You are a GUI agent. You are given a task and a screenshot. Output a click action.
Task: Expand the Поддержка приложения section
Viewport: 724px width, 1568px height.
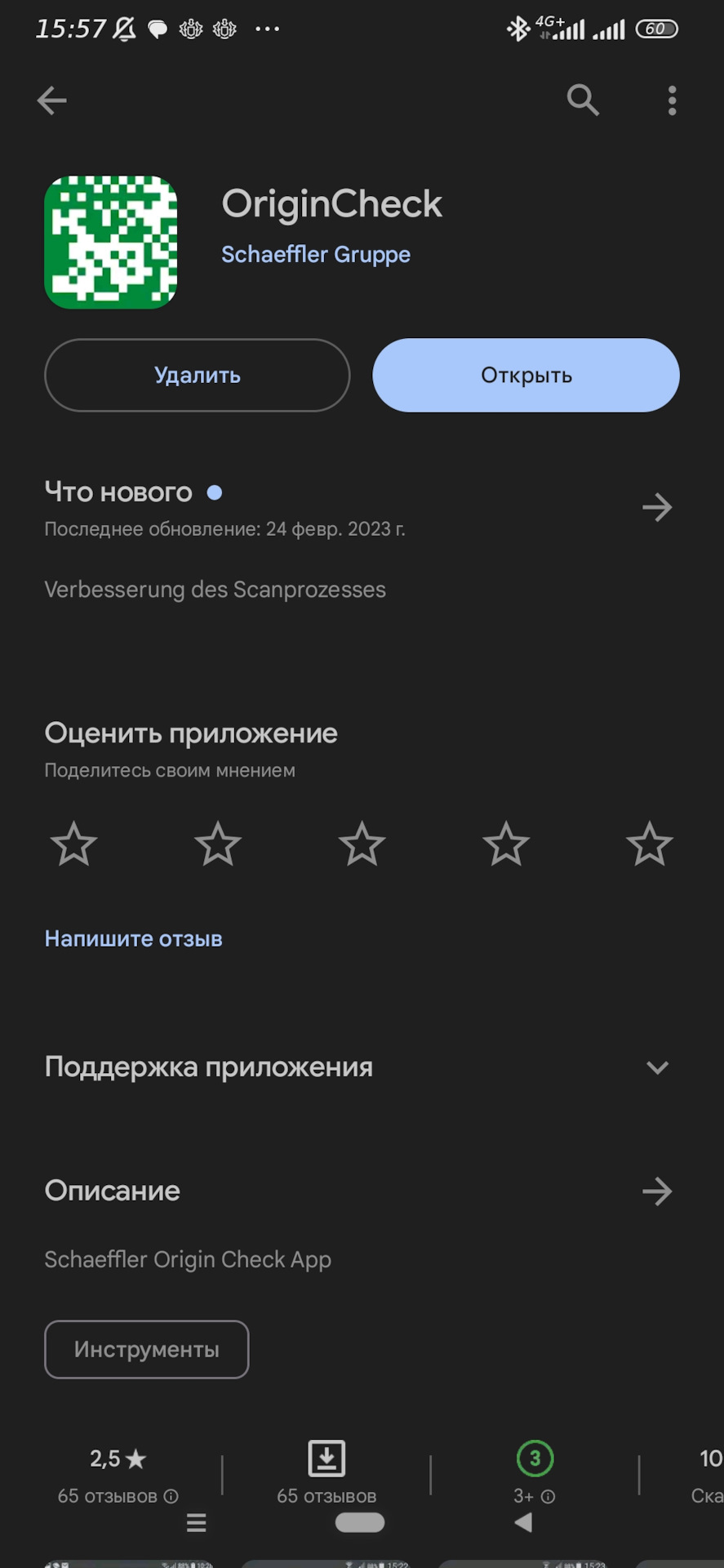click(657, 1067)
